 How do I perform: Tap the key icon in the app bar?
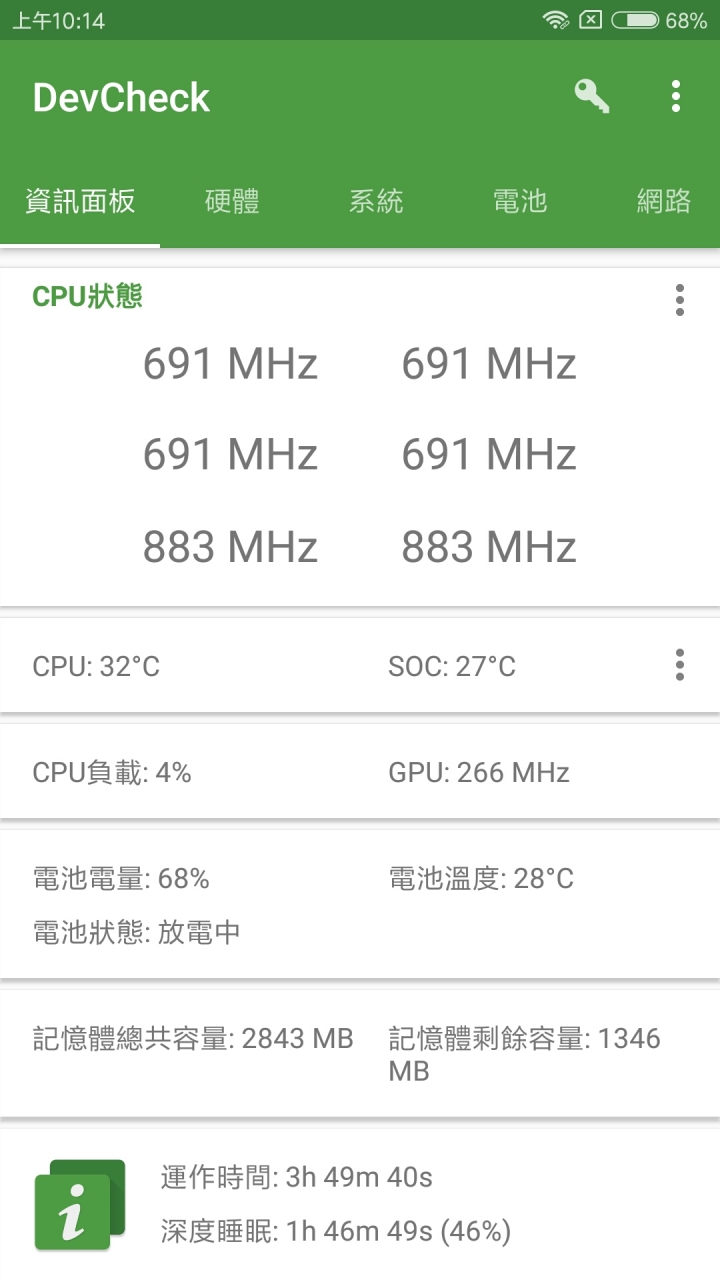pos(591,97)
